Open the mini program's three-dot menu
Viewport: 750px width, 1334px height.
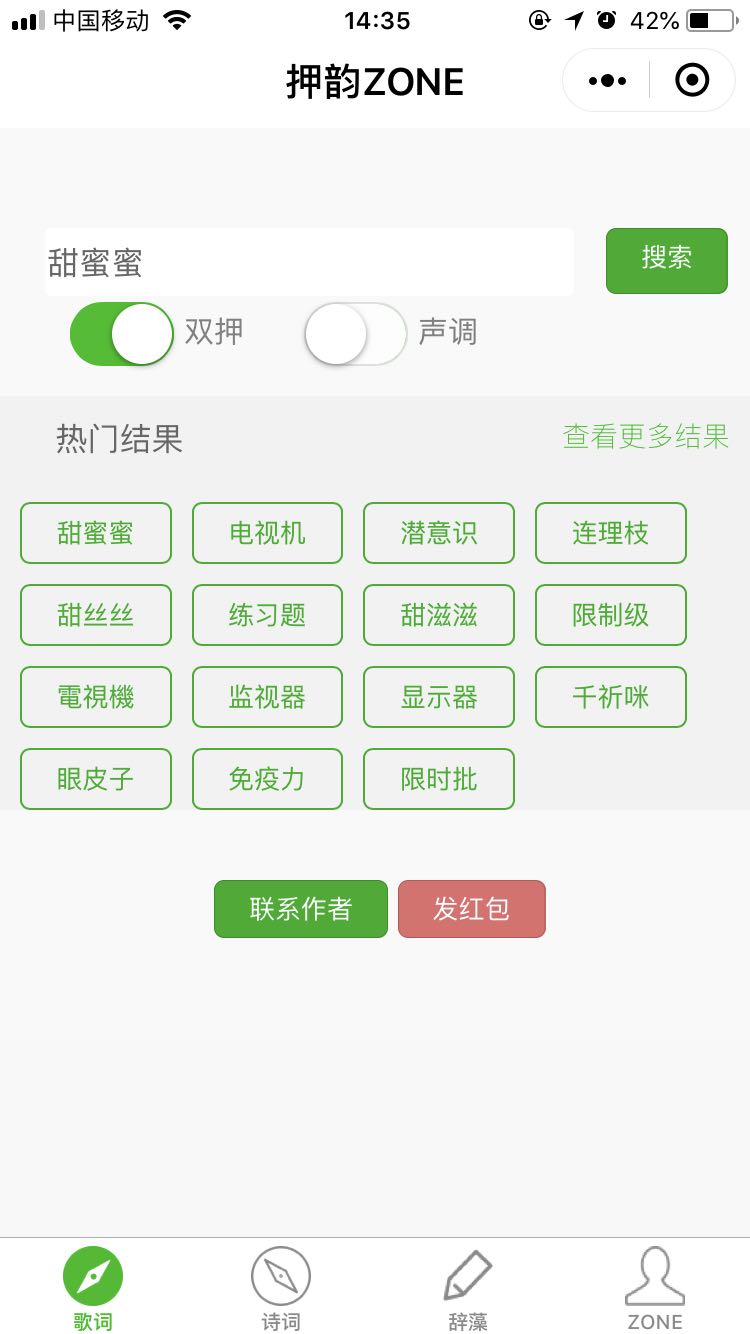(x=607, y=80)
